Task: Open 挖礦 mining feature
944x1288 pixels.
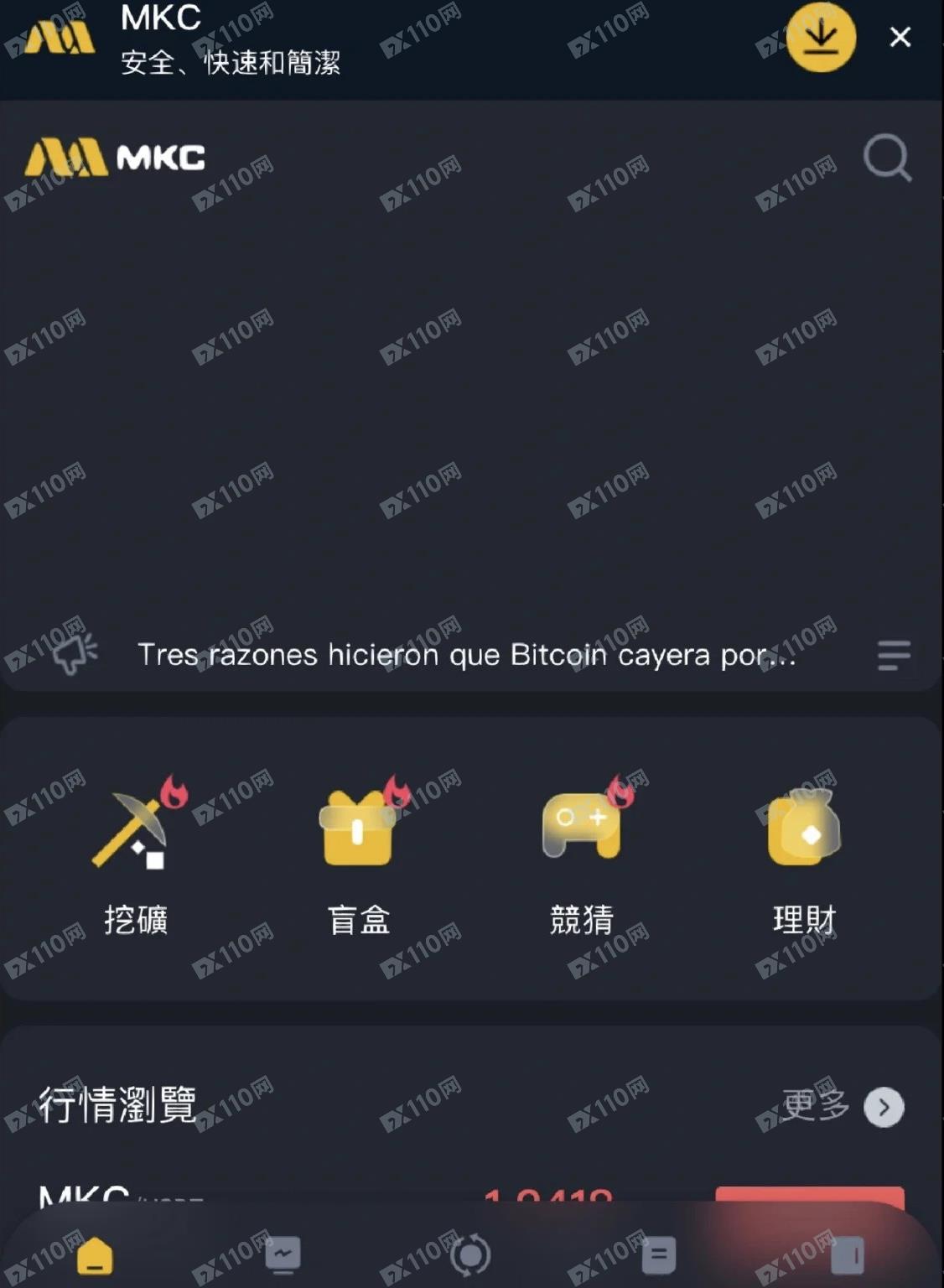Action: [137, 855]
